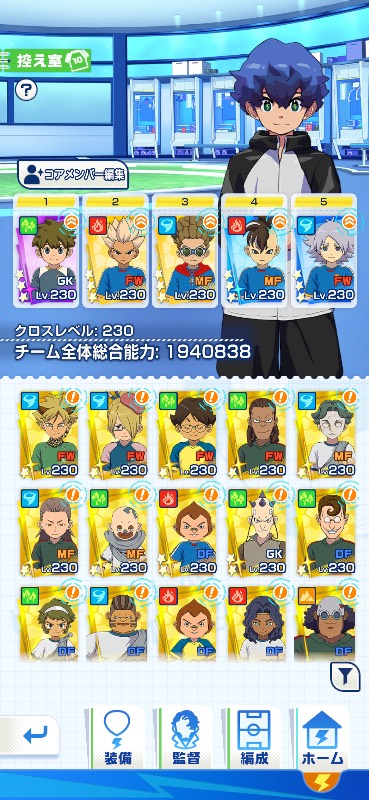Choose core member slot 5 FW card
The image size is (369, 800).
[324, 251]
